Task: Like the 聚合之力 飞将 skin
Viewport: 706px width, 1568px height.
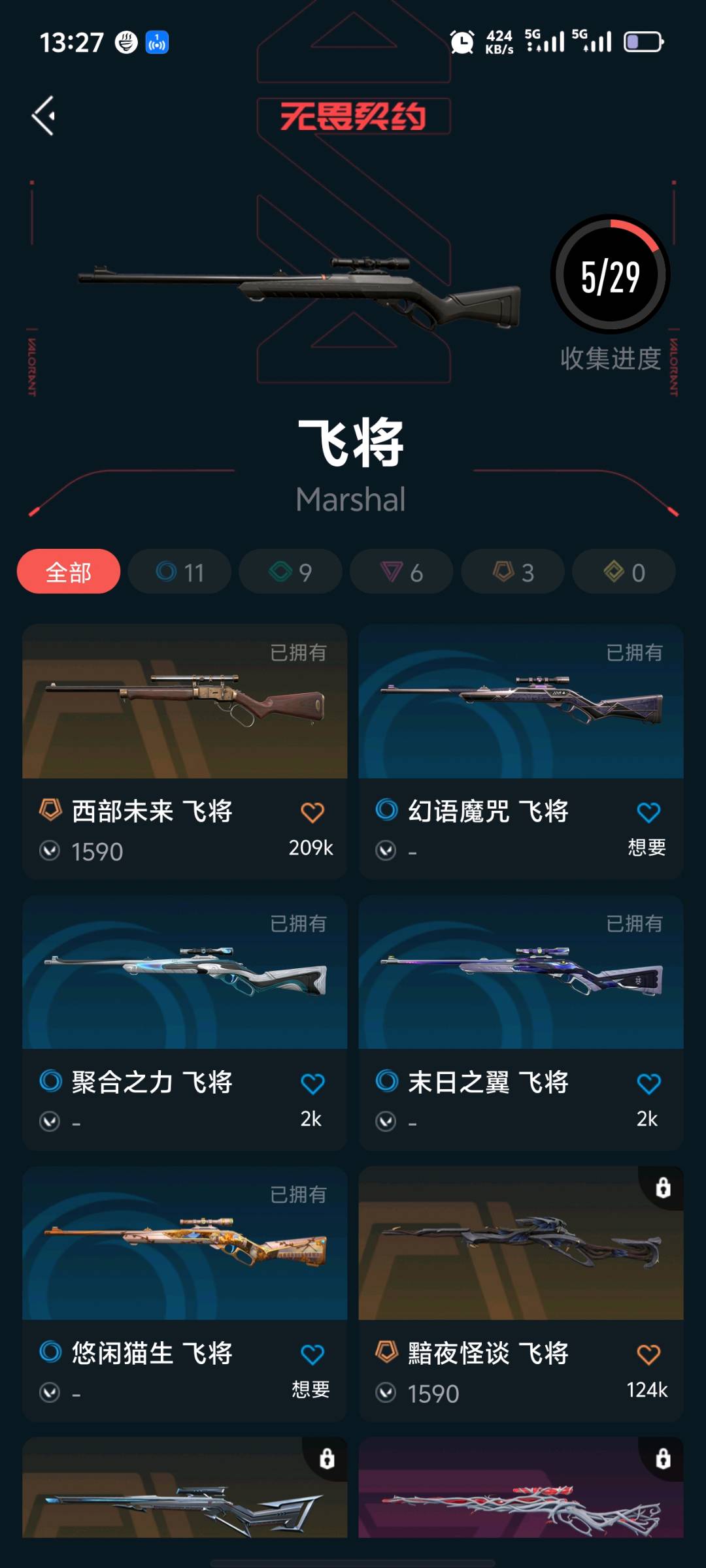Action: pos(312,1084)
